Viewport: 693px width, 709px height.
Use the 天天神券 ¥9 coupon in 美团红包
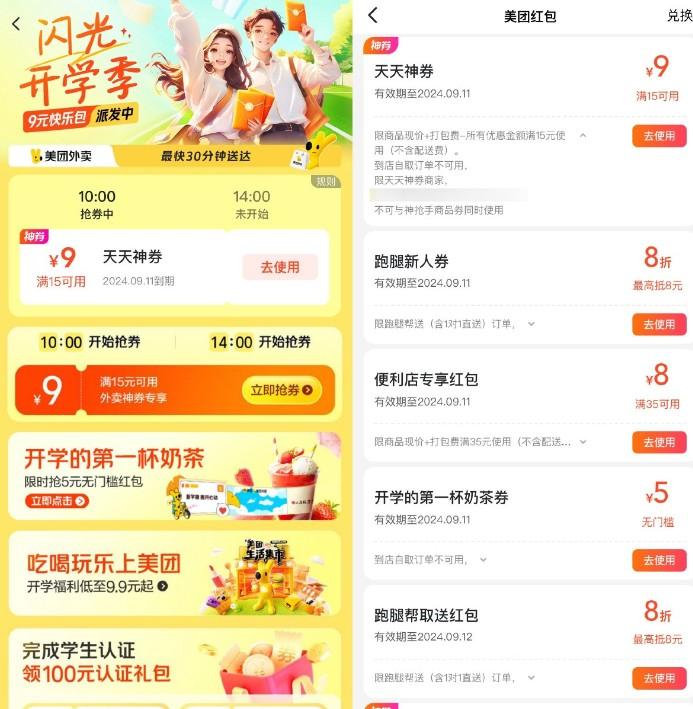click(659, 135)
